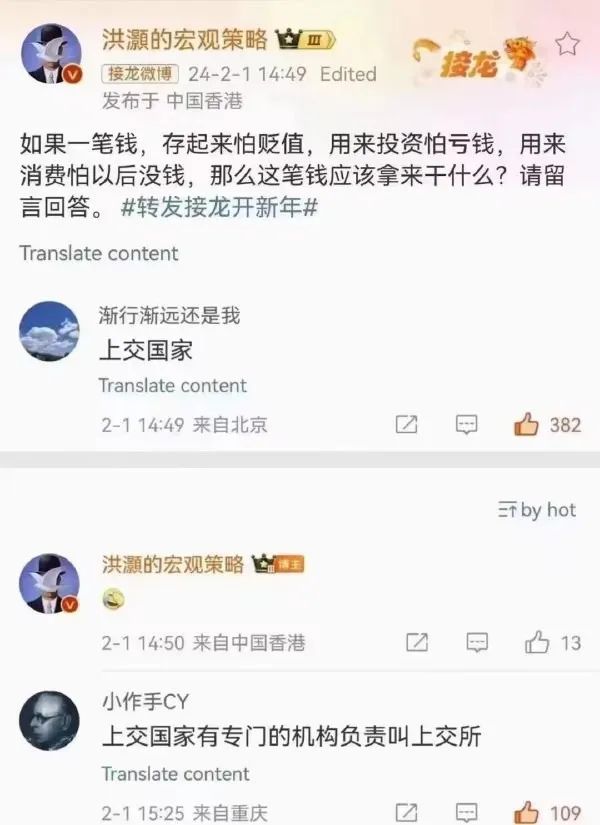This screenshot has height=825, width=600.
Task: Like the comment with 382 likes
Action: pos(527,424)
